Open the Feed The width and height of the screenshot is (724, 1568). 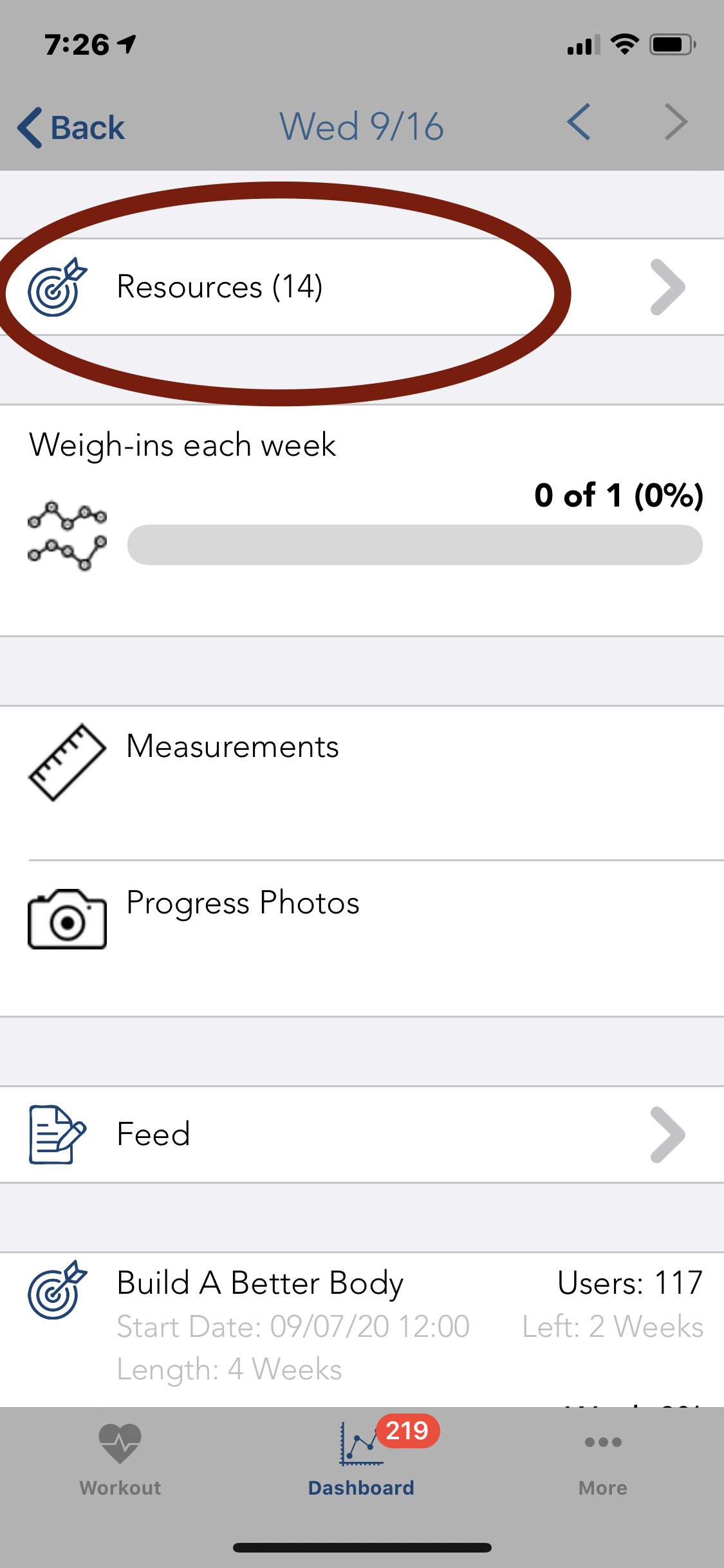360,1134
